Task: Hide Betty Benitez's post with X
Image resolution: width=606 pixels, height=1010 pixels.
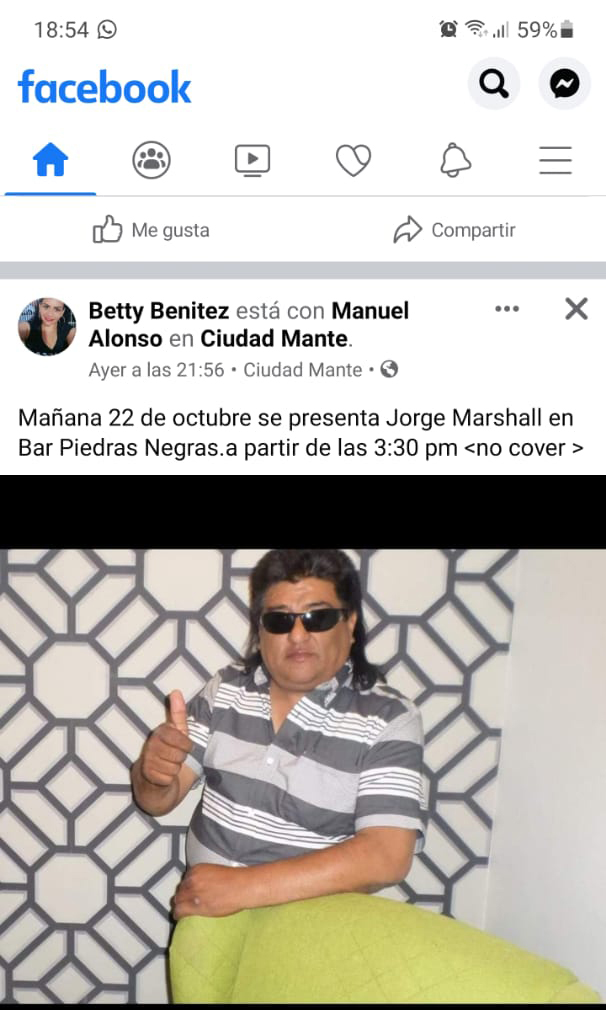Action: [x=576, y=309]
